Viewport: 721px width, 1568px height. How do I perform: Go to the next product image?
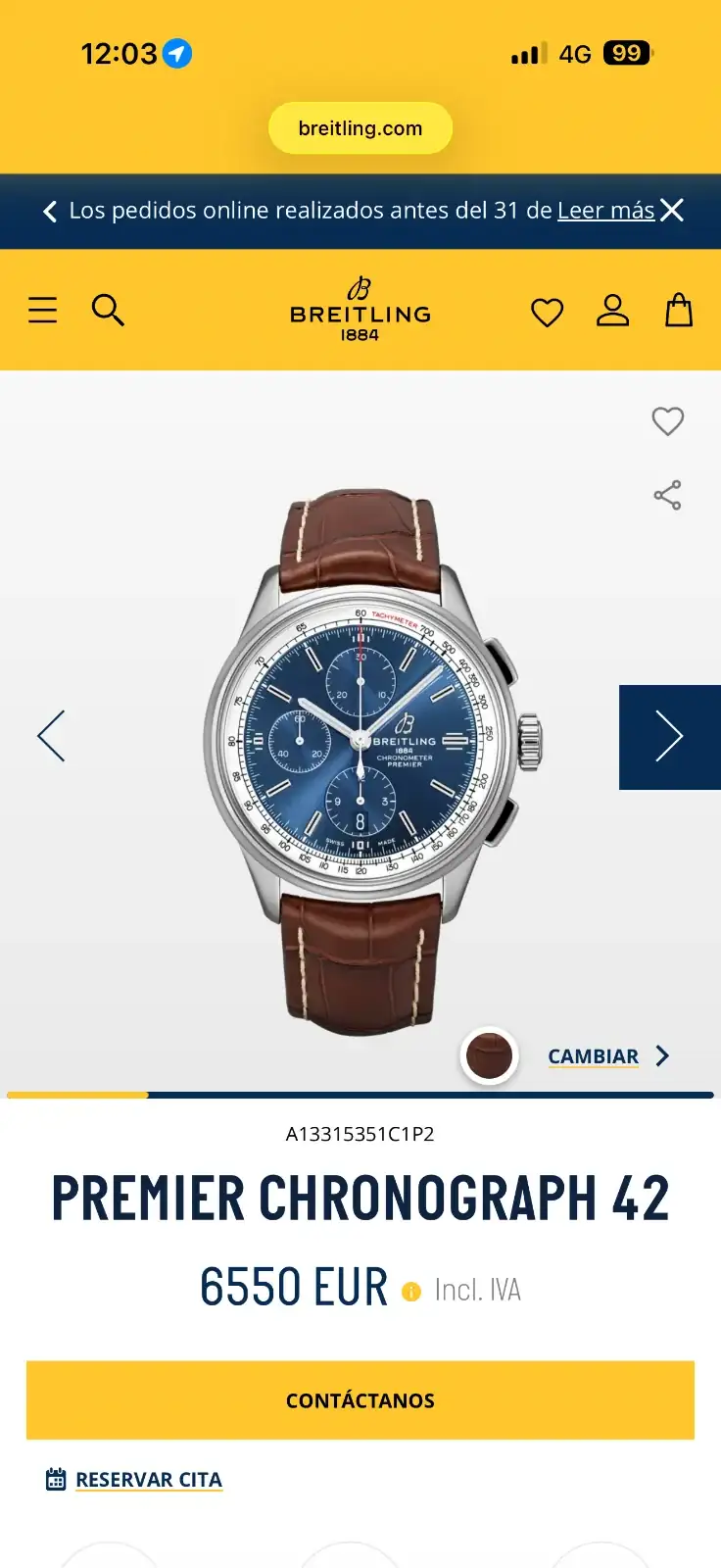[669, 737]
